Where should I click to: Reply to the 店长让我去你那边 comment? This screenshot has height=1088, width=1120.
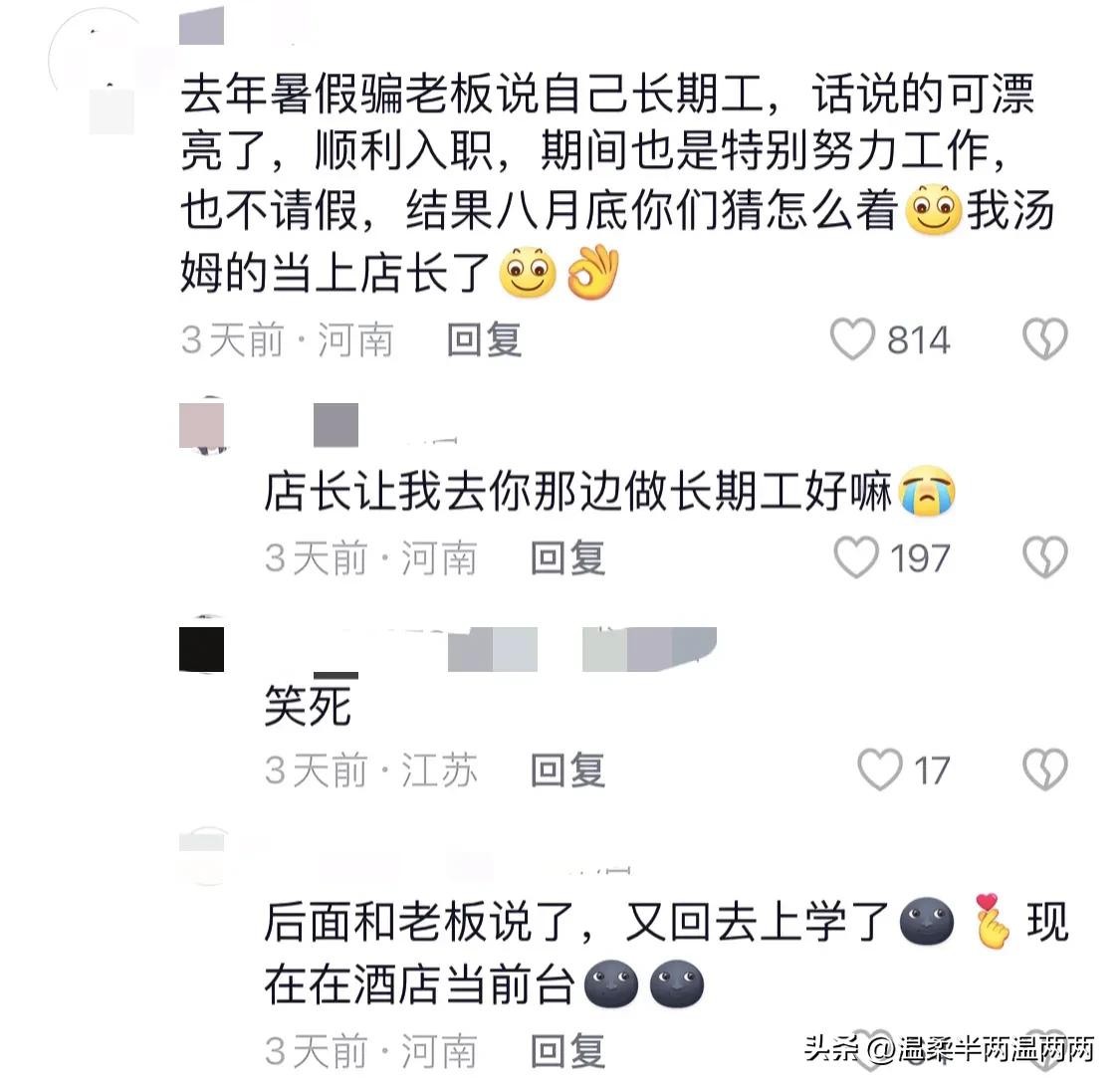567,557
